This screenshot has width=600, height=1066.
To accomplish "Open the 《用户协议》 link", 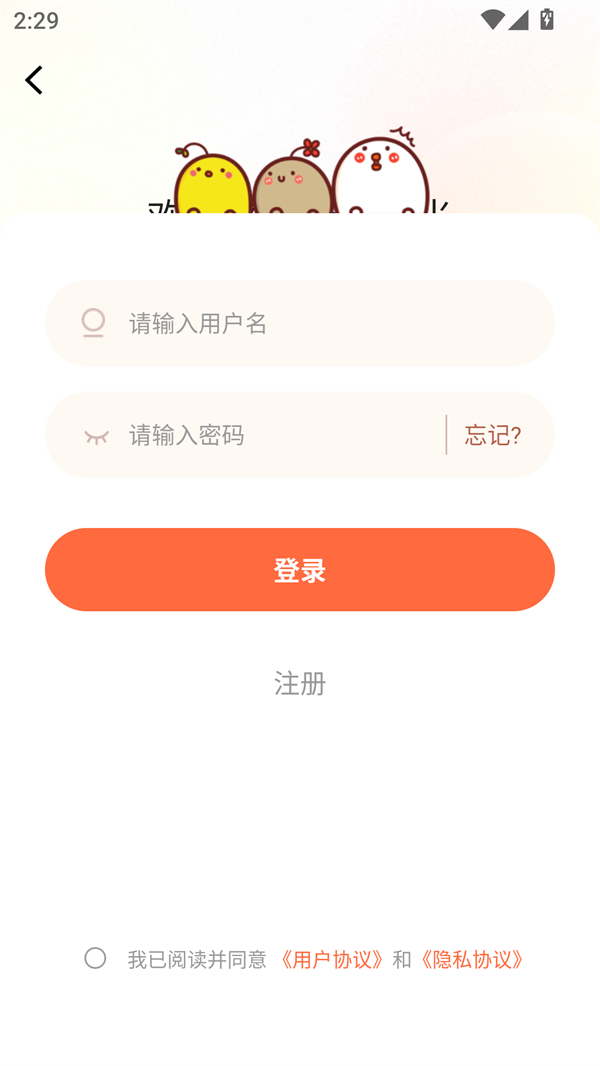I will [331, 959].
